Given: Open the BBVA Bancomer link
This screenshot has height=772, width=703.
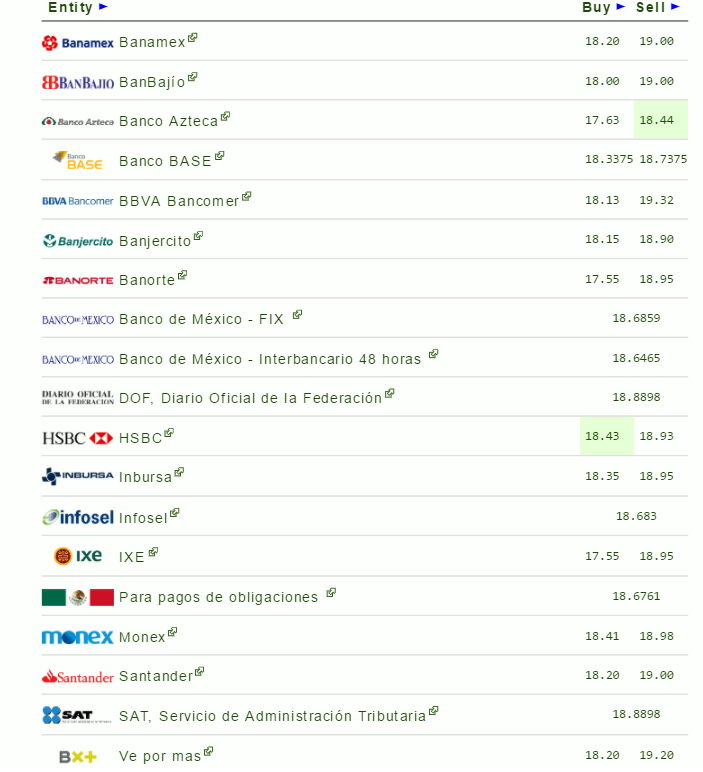Looking at the screenshot, I should pos(179,201).
